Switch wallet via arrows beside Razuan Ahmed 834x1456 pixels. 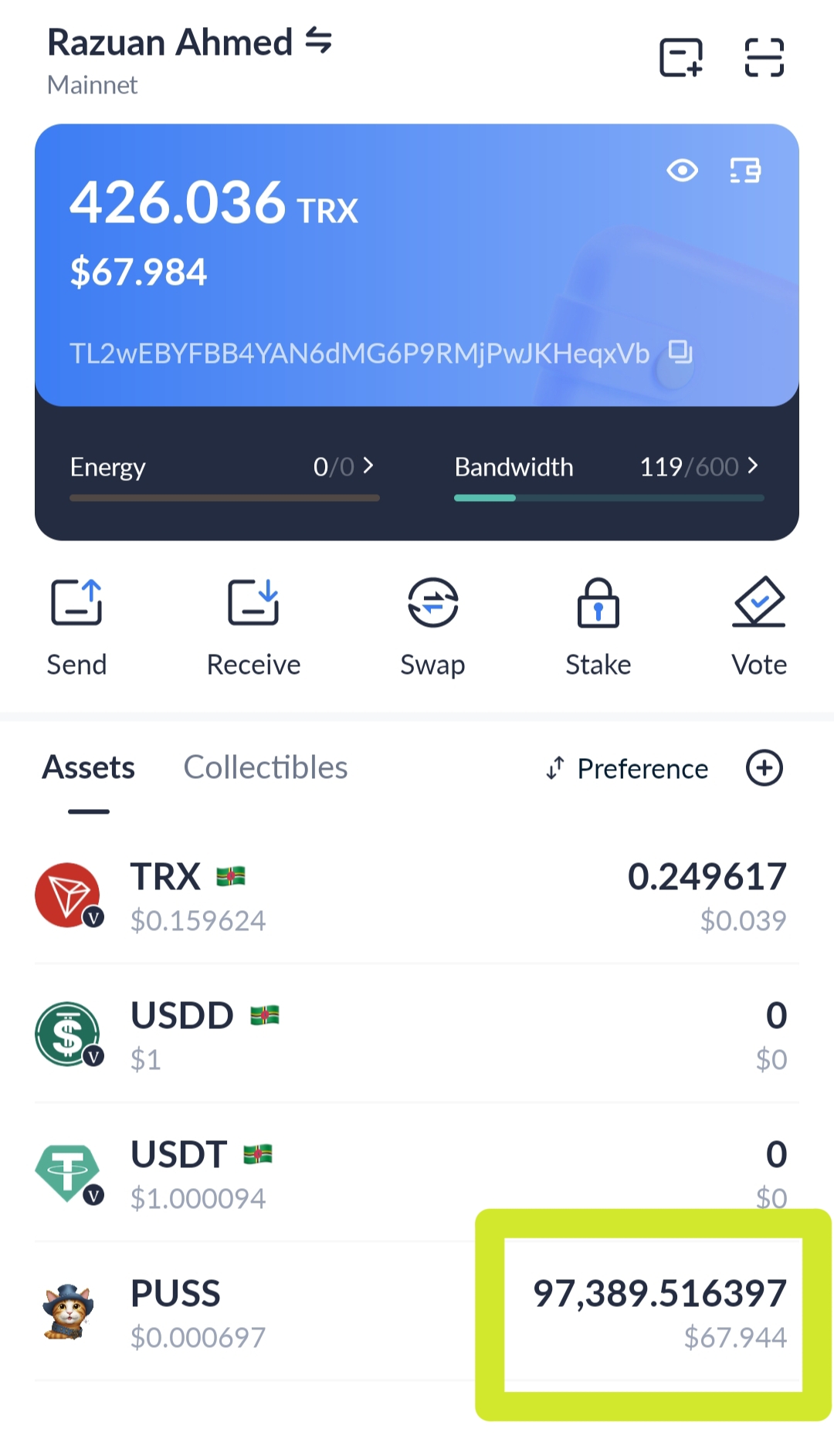click(318, 40)
